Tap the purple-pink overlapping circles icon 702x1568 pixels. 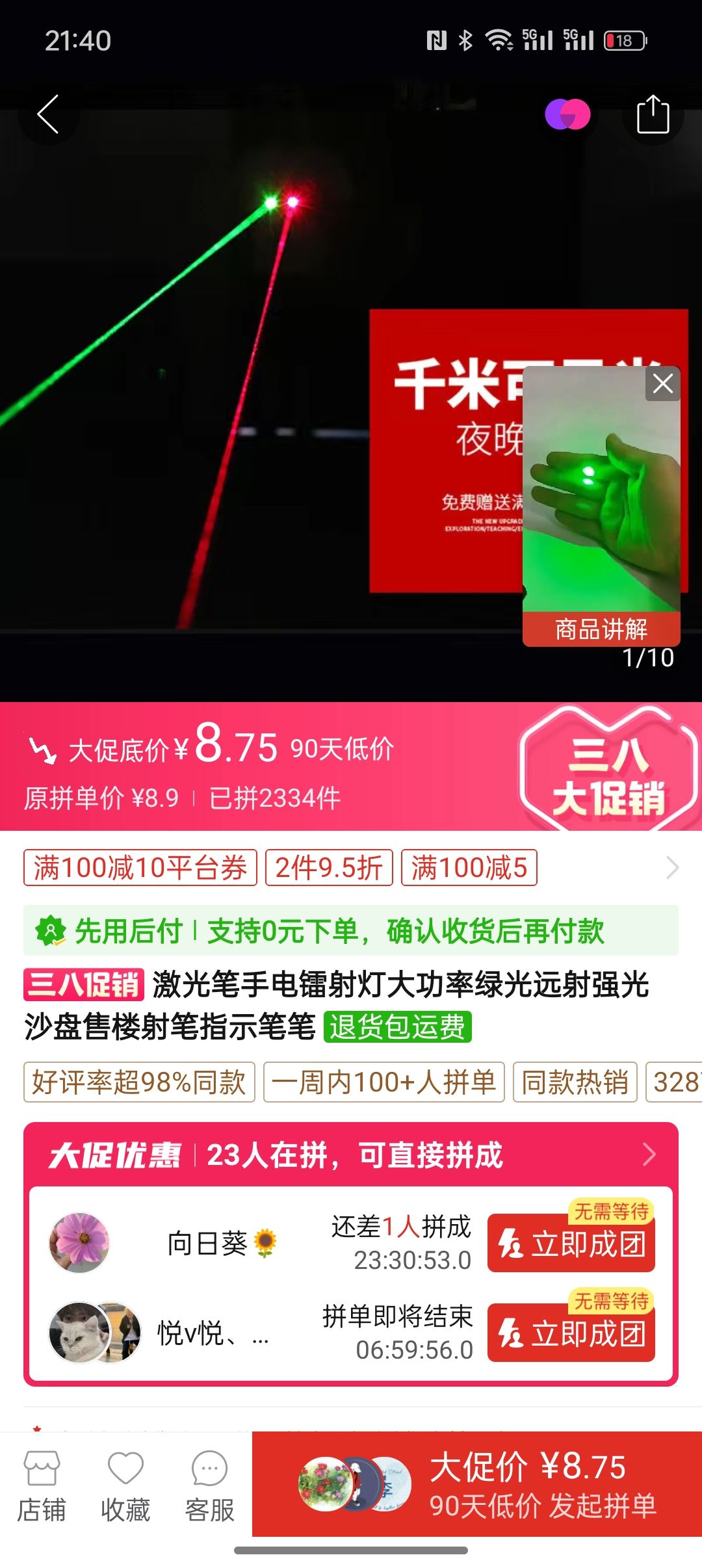click(x=567, y=114)
